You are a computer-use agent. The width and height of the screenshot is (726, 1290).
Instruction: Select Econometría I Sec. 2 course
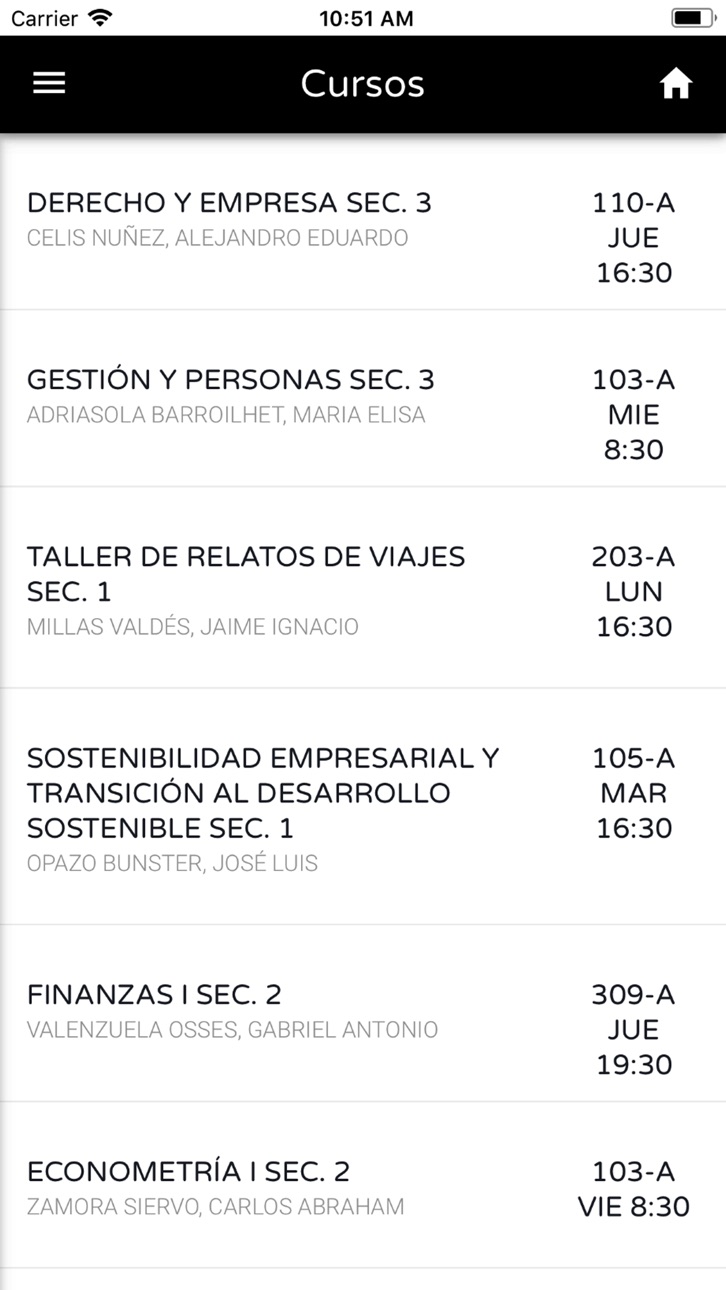pos(363,1186)
